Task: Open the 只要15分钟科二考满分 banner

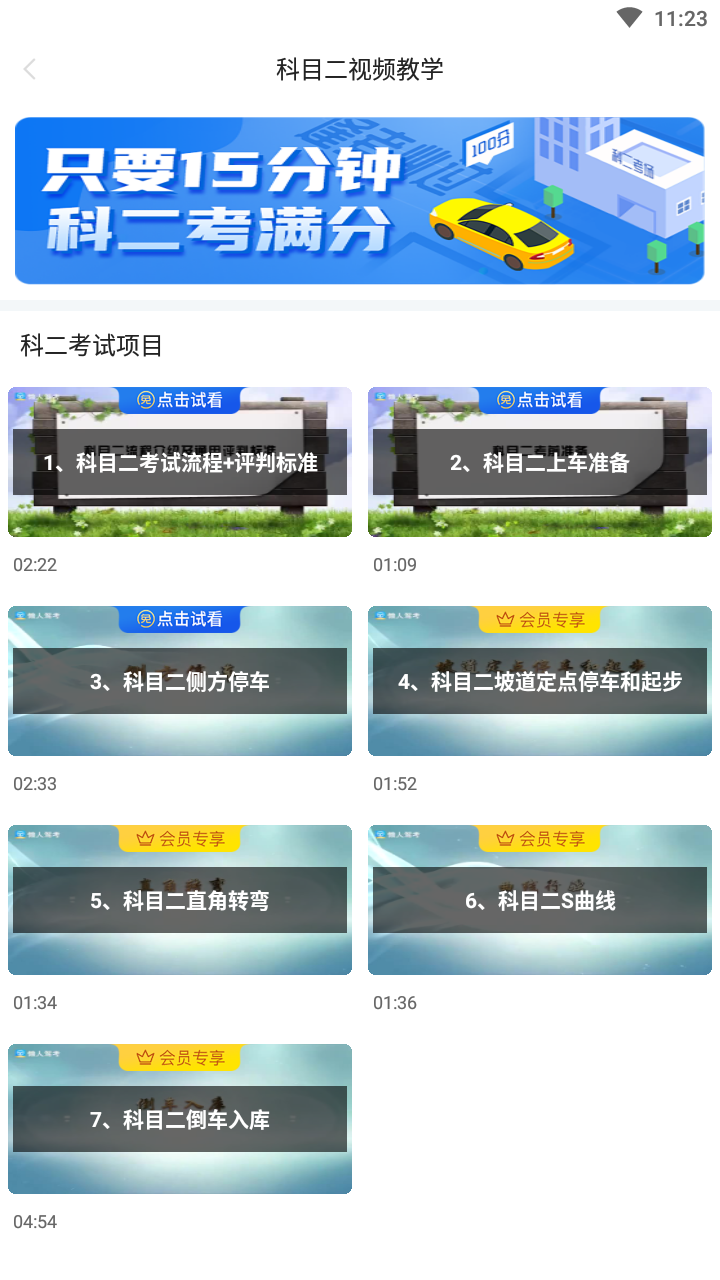Action: (x=360, y=201)
